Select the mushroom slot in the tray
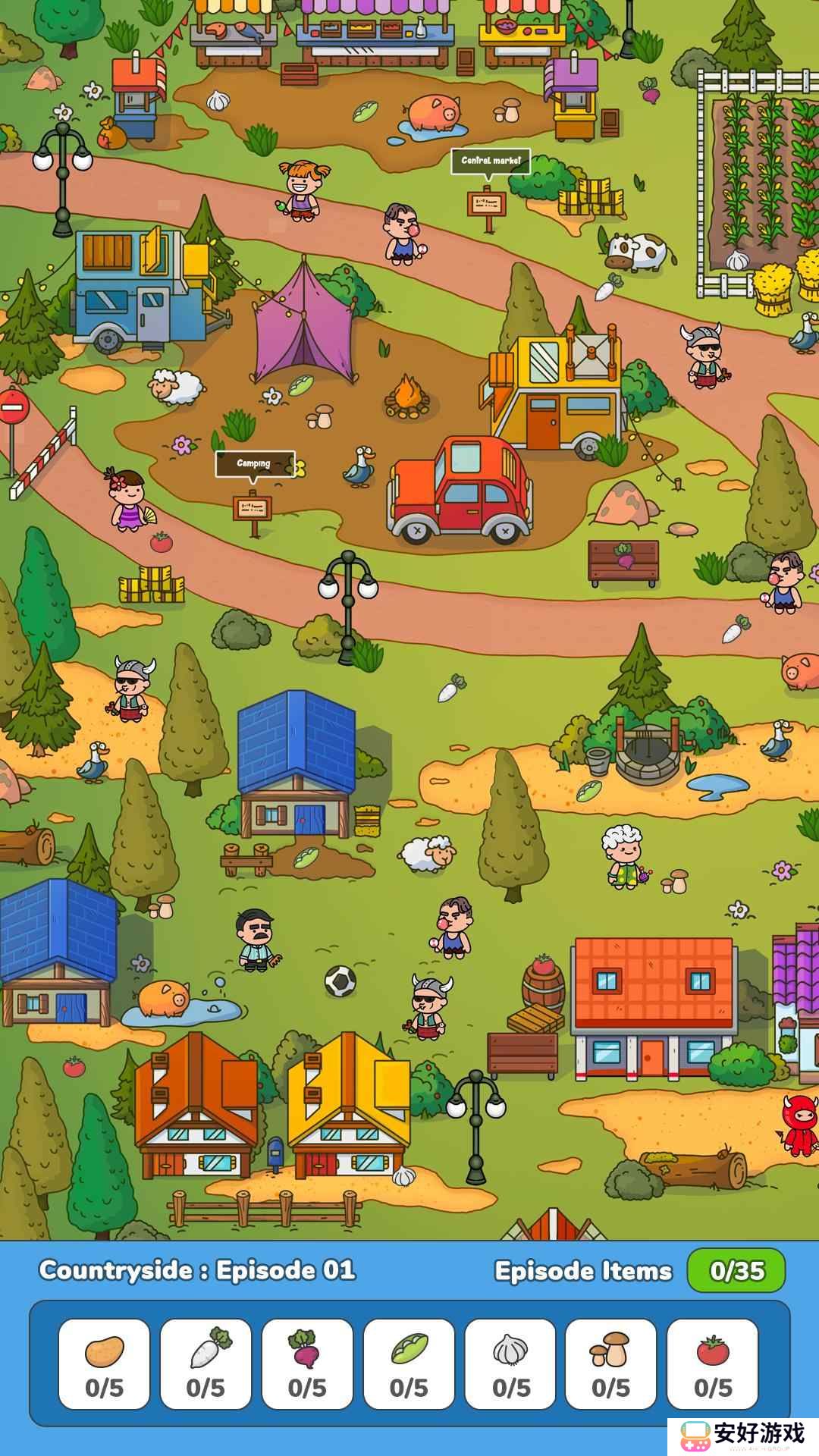Viewport: 819px width, 1456px height. click(611, 1363)
